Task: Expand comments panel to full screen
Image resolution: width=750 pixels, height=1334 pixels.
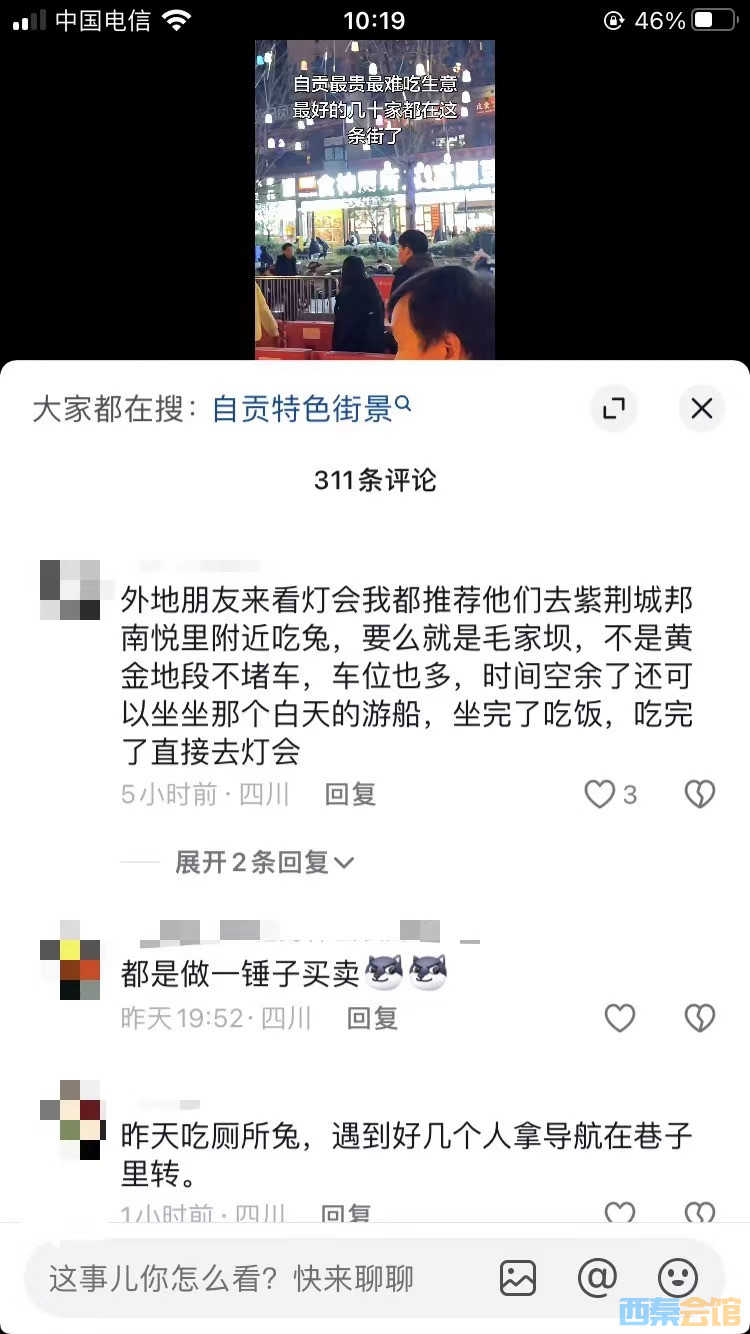Action: point(613,408)
